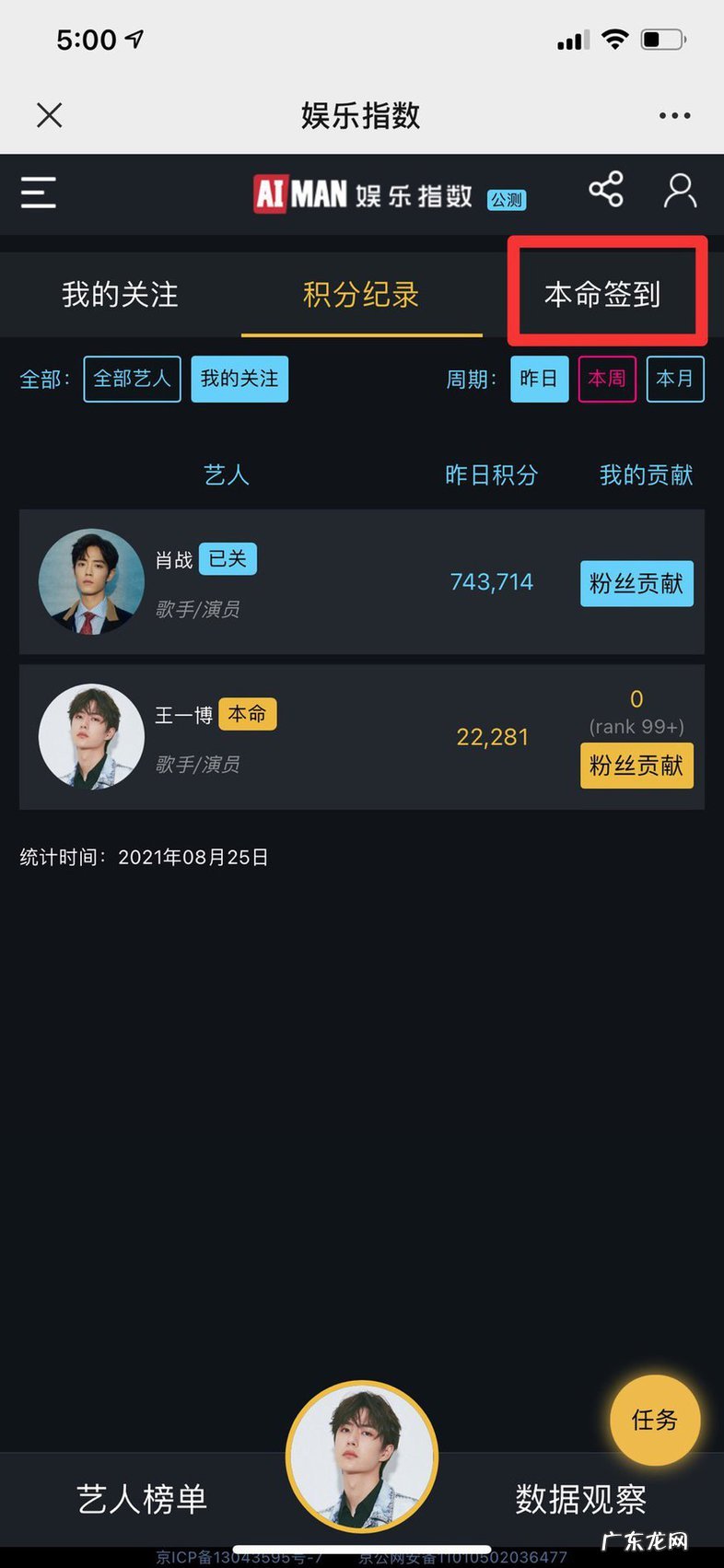The width and height of the screenshot is (724, 1568).
Task: Select the 本月 period option
Action: (675, 379)
